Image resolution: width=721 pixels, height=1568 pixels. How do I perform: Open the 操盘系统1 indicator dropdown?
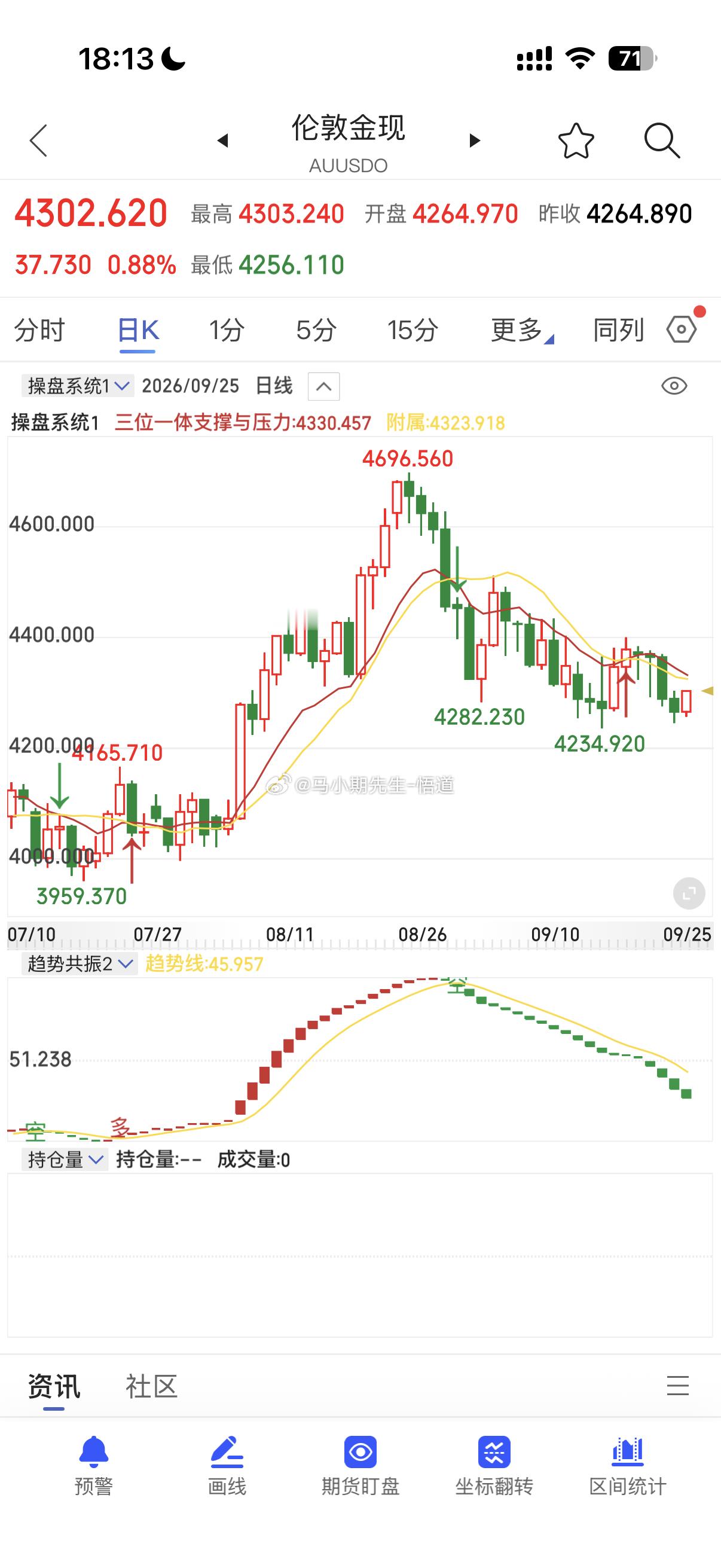[x=77, y=386]
